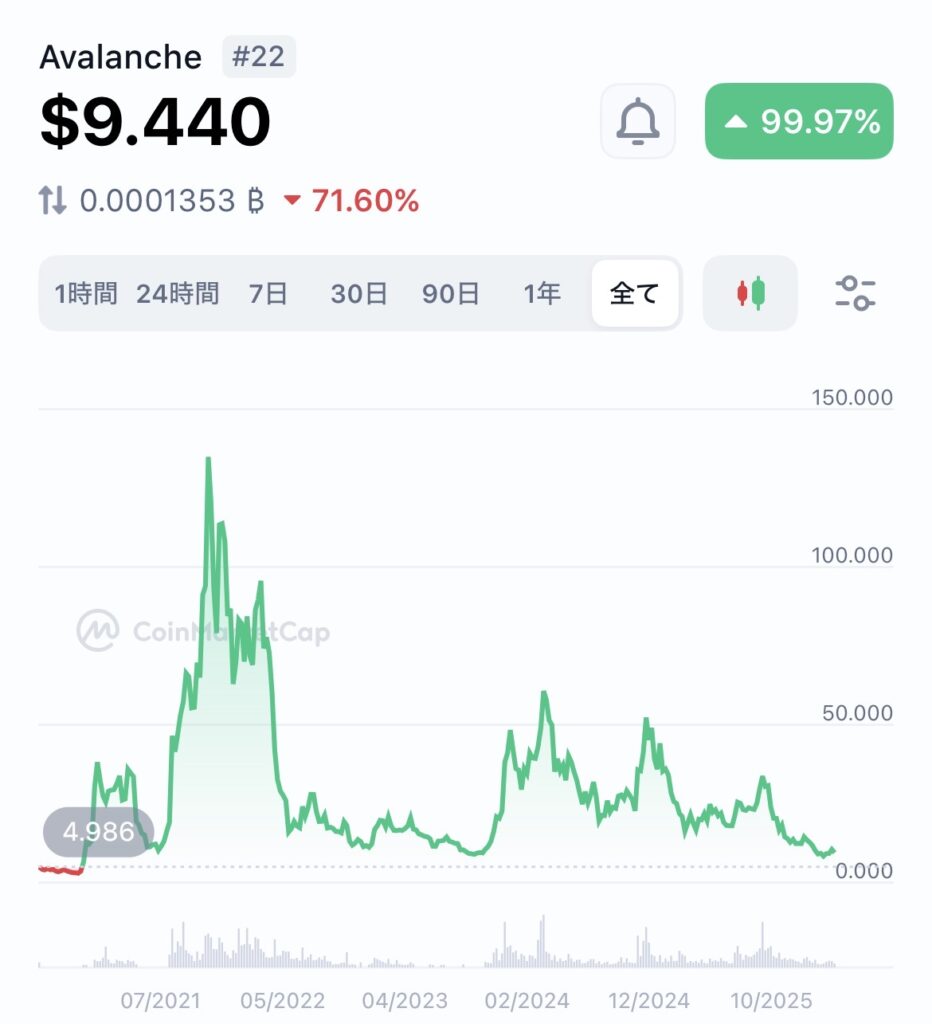The image size is (932, 1024).
Task: Switch to candlestick chart view
Action: [750, 293]
